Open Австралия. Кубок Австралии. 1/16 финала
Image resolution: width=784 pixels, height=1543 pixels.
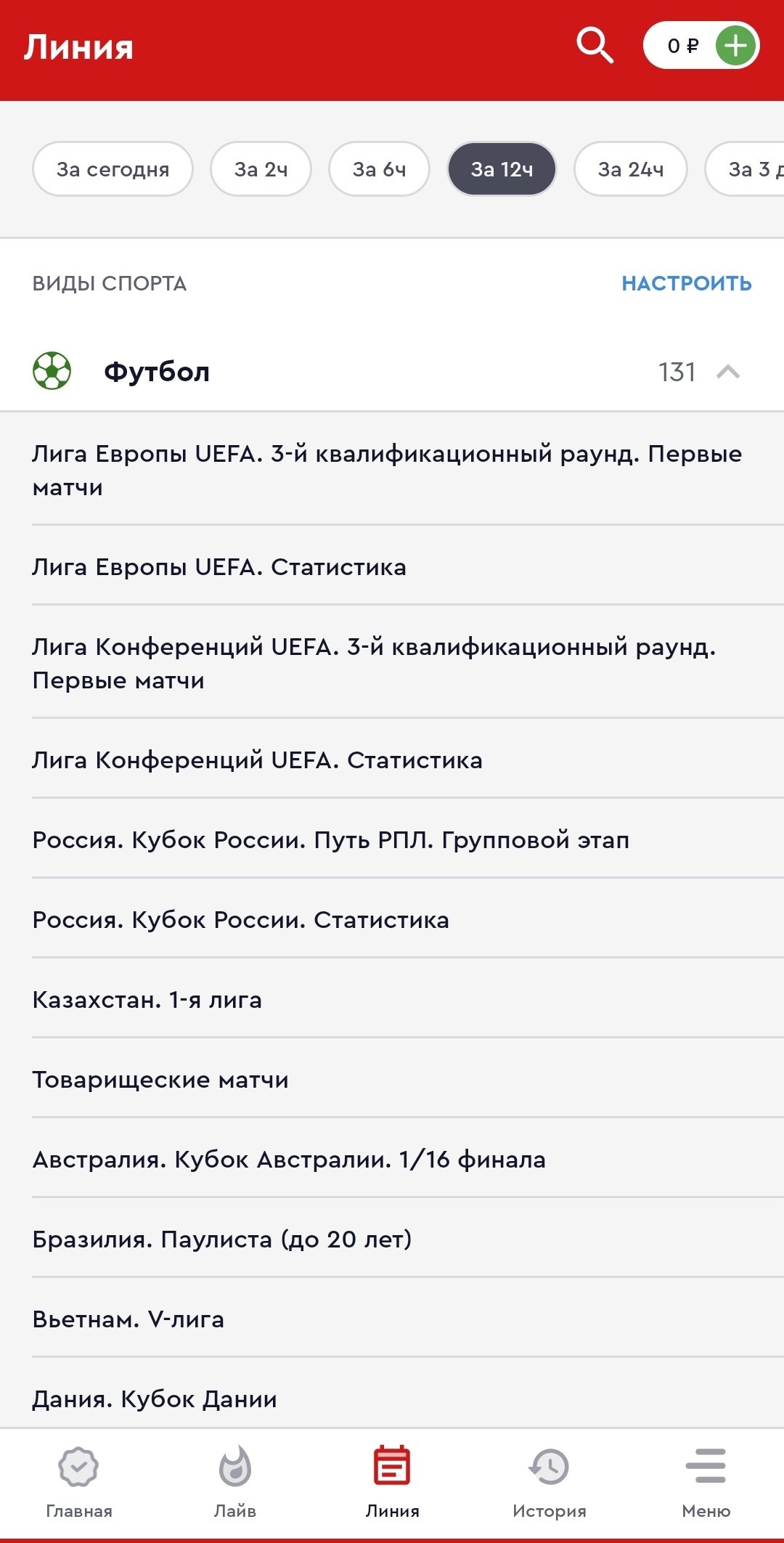(289, 1159)
